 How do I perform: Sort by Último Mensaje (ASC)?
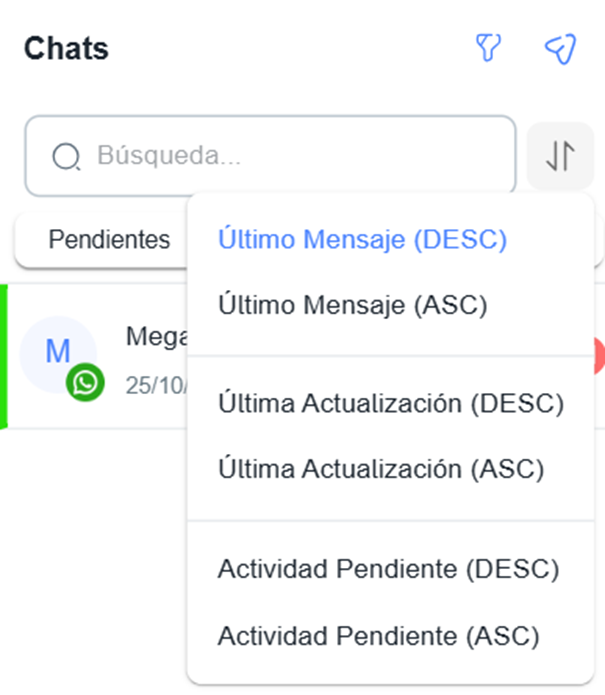(x=352, y=305)
